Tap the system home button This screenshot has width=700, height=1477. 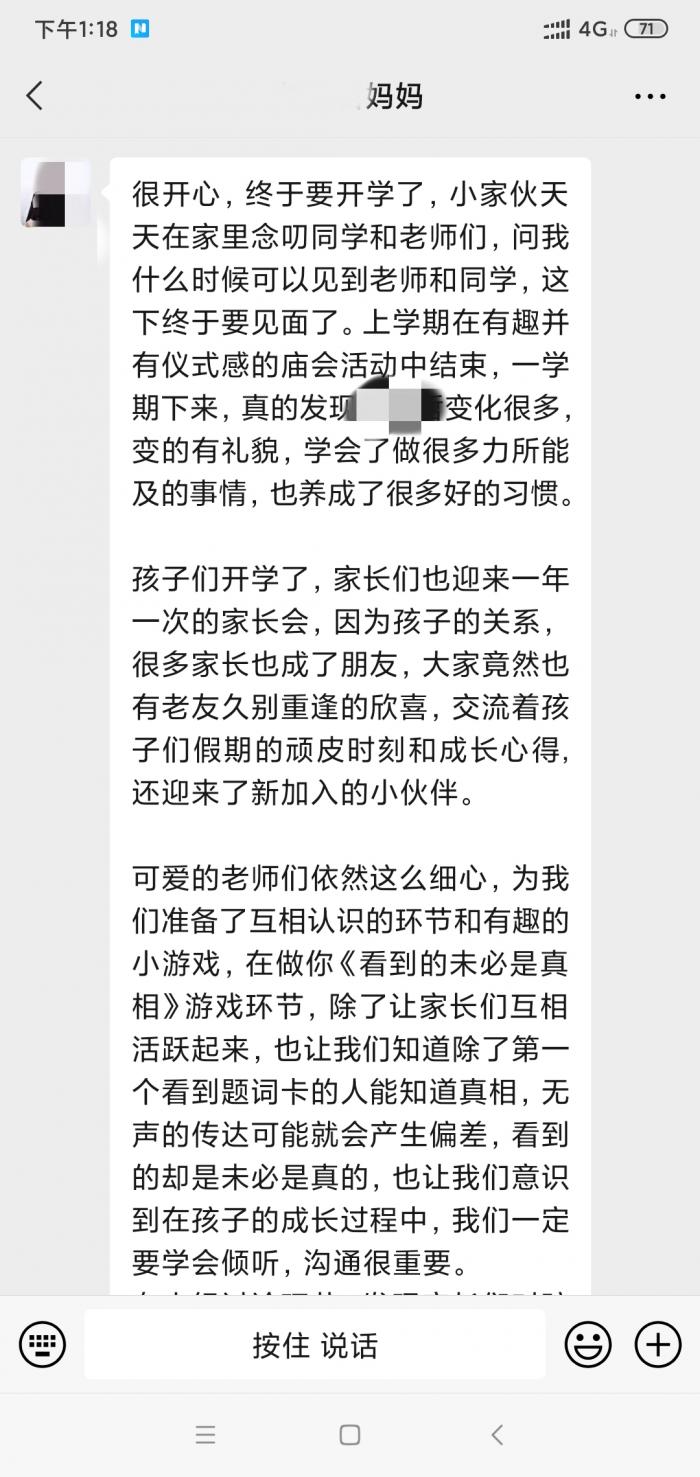[x=350, y=1435]
